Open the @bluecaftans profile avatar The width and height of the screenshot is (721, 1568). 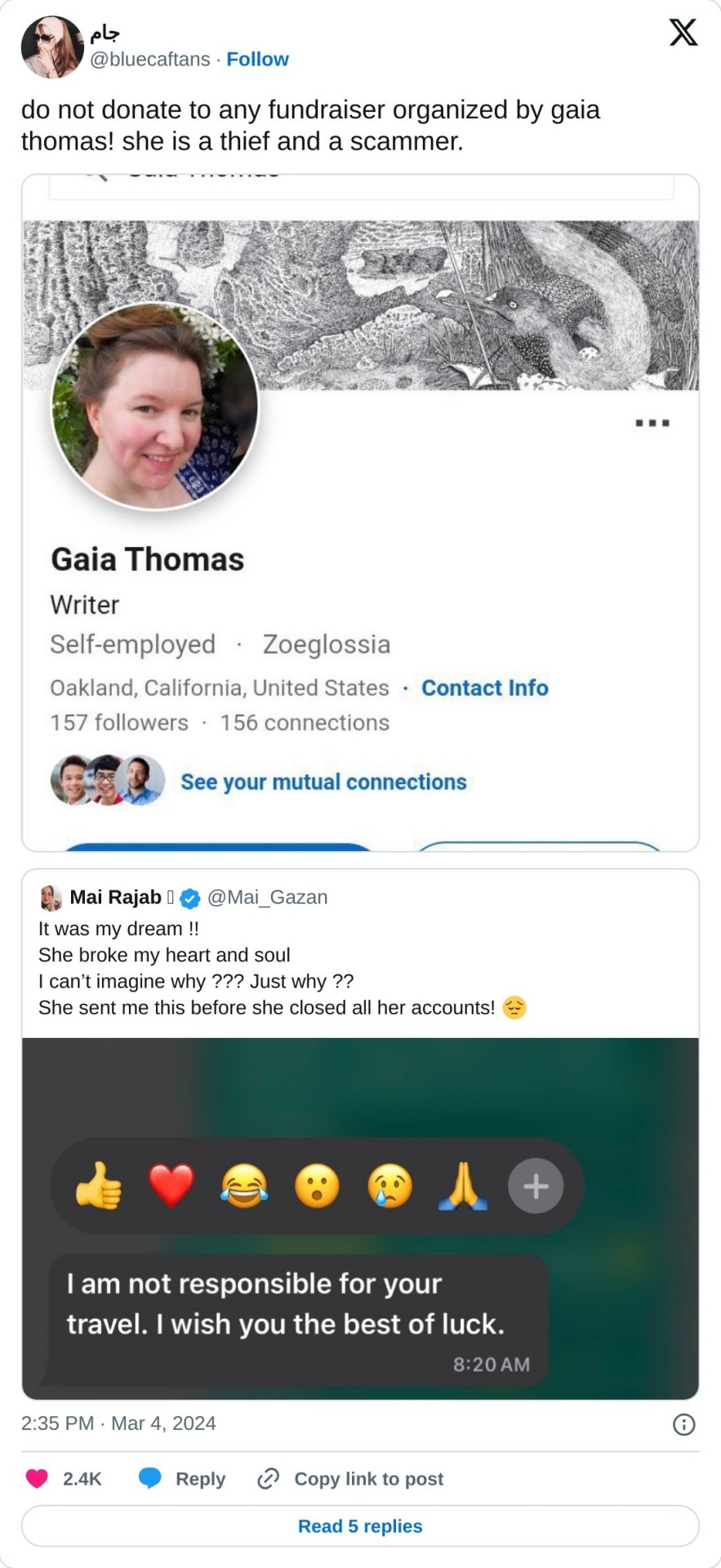[52, 47]
